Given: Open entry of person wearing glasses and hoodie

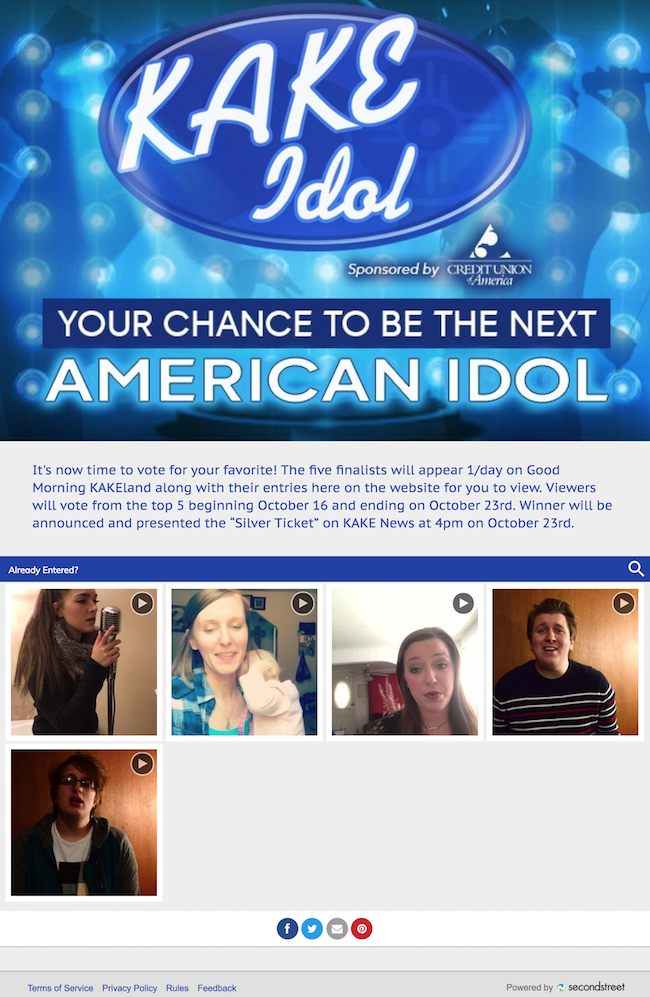Looking at the screenshot, I should pos(84,822).
